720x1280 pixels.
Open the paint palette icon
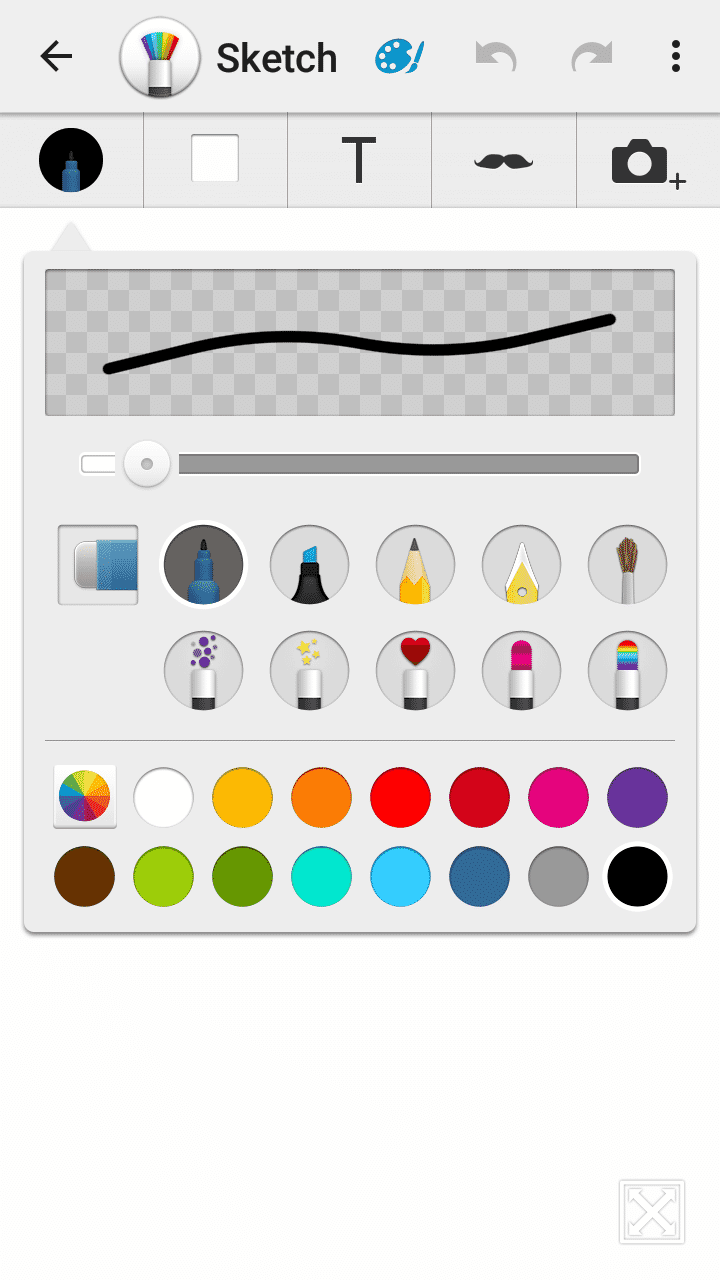click(400, 57)
